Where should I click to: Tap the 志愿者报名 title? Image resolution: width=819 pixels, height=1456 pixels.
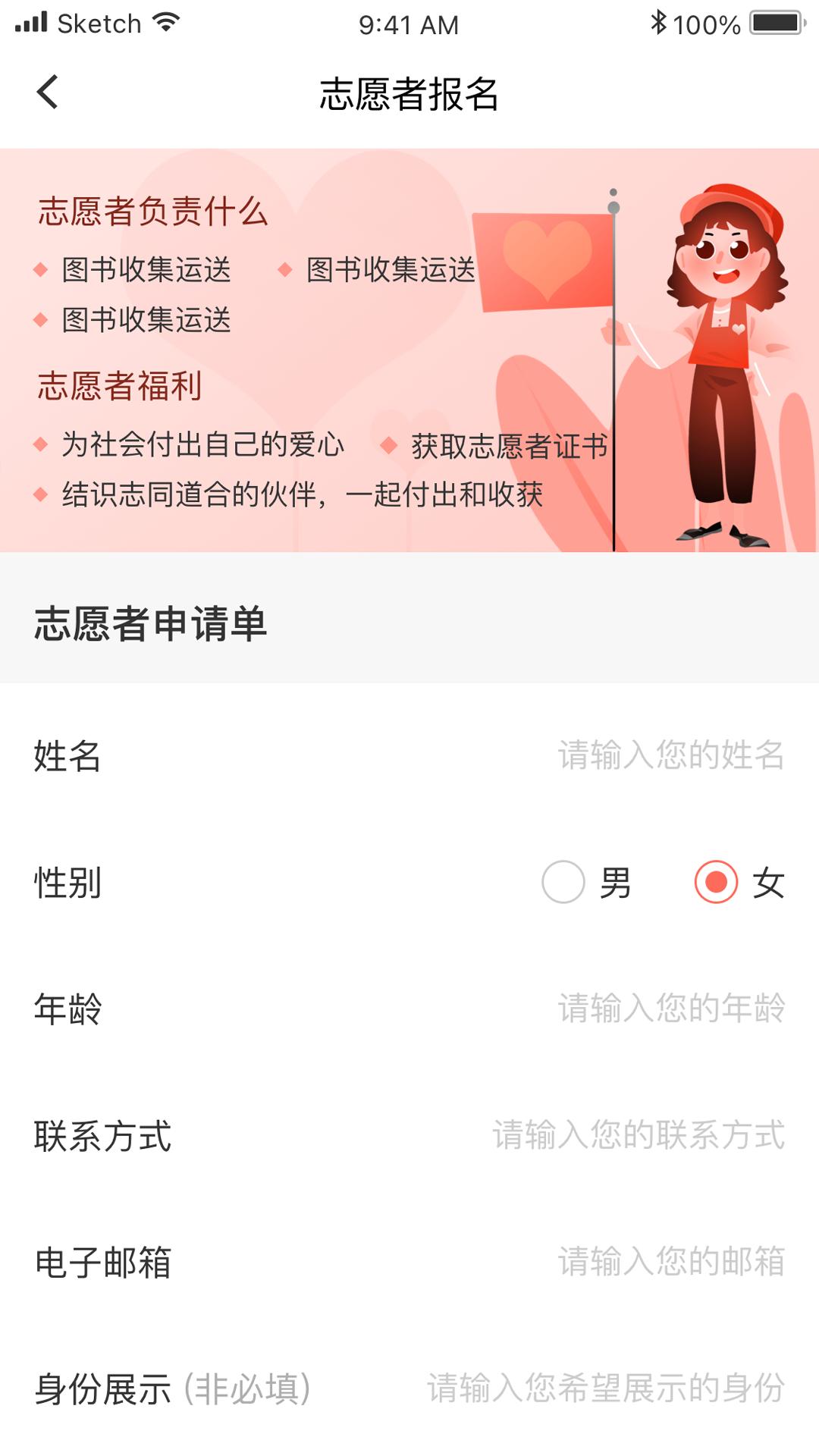click(x=409, y=93)
